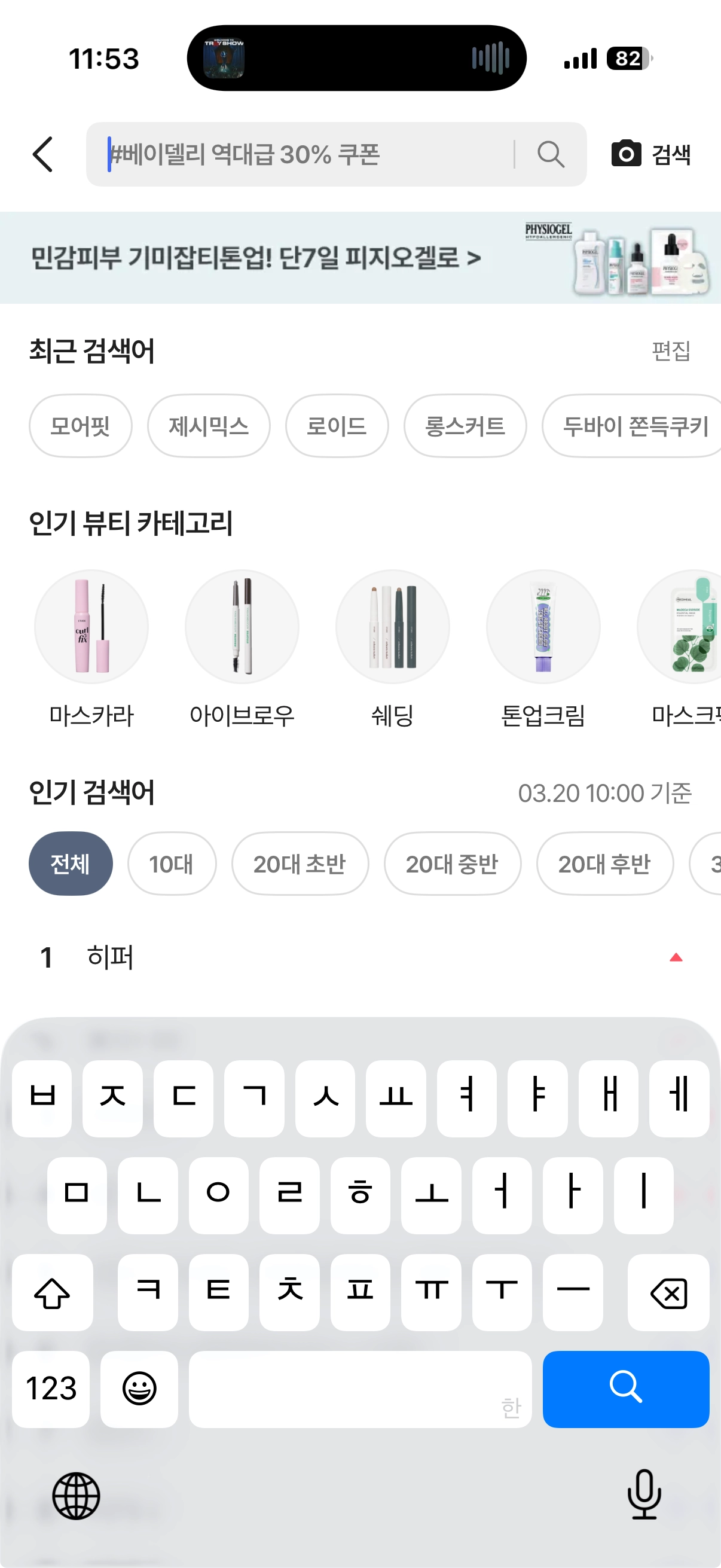Image resolution: width=721 pixels, height=1568 pixels.
Task: Open camera 검색 image search
Action: (x=650, y=154)
